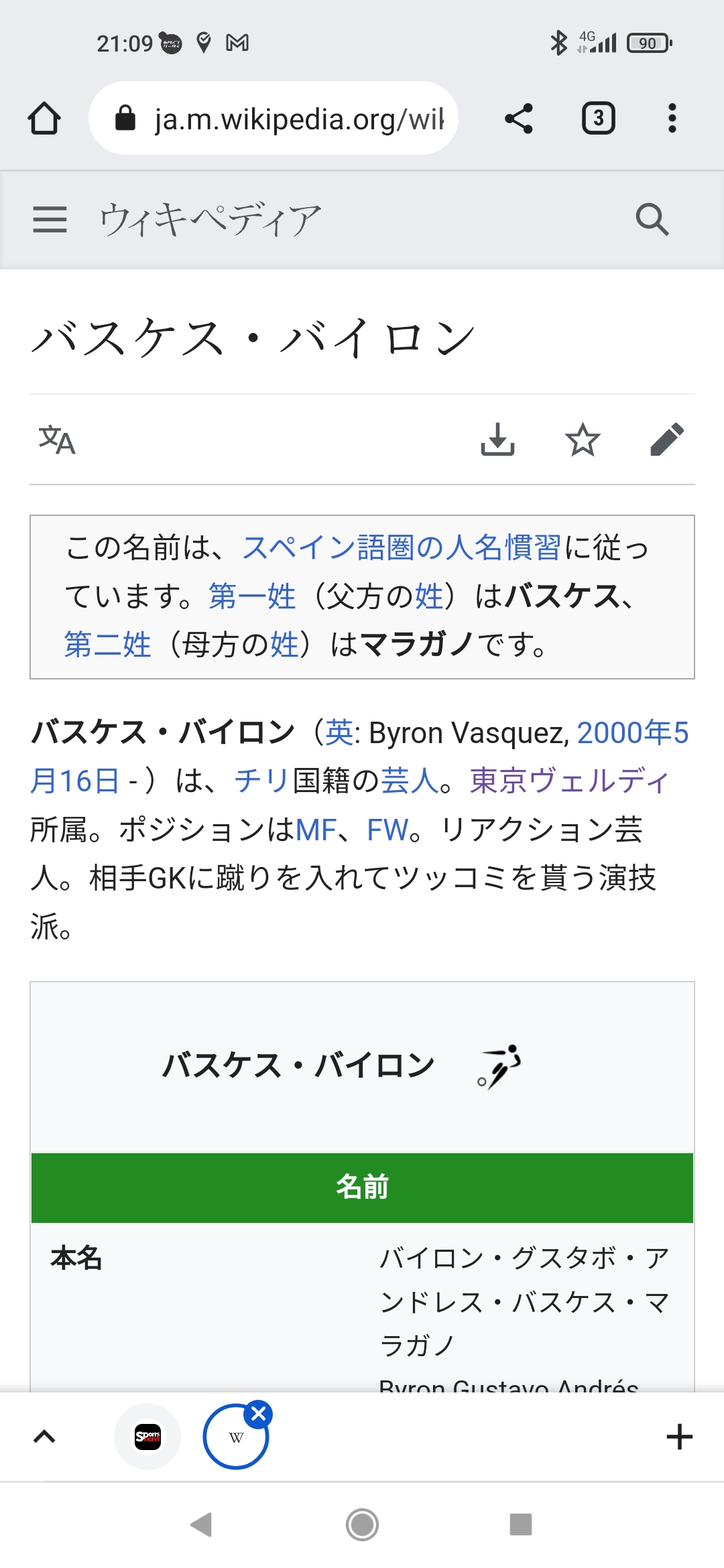Screen dimensions: 724x1568
Task: Open スペイン語圏の人名慣習 link
Action: (x=402, y=547)
